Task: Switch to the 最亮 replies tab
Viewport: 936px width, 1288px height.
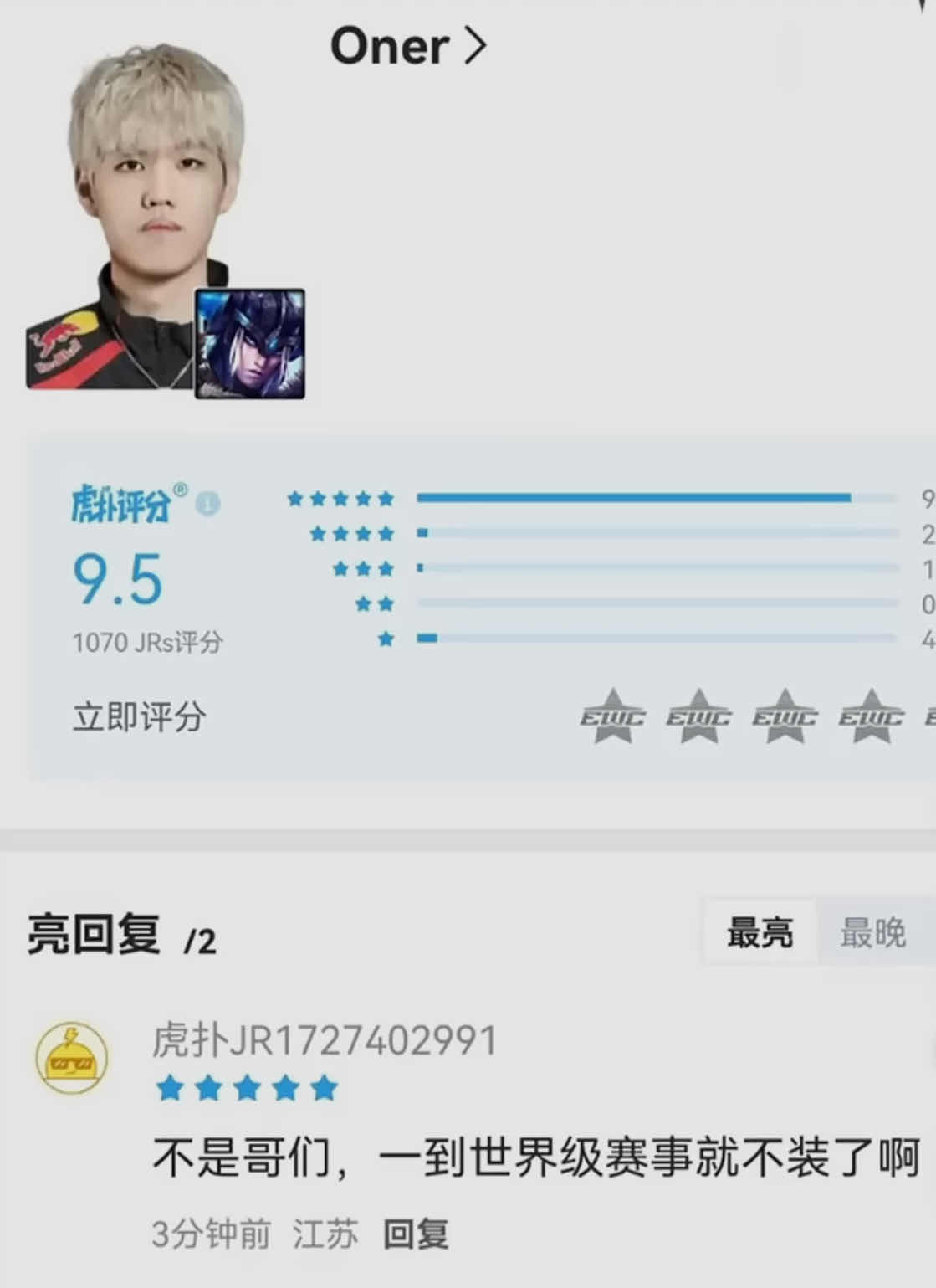Action: point(760,932)
